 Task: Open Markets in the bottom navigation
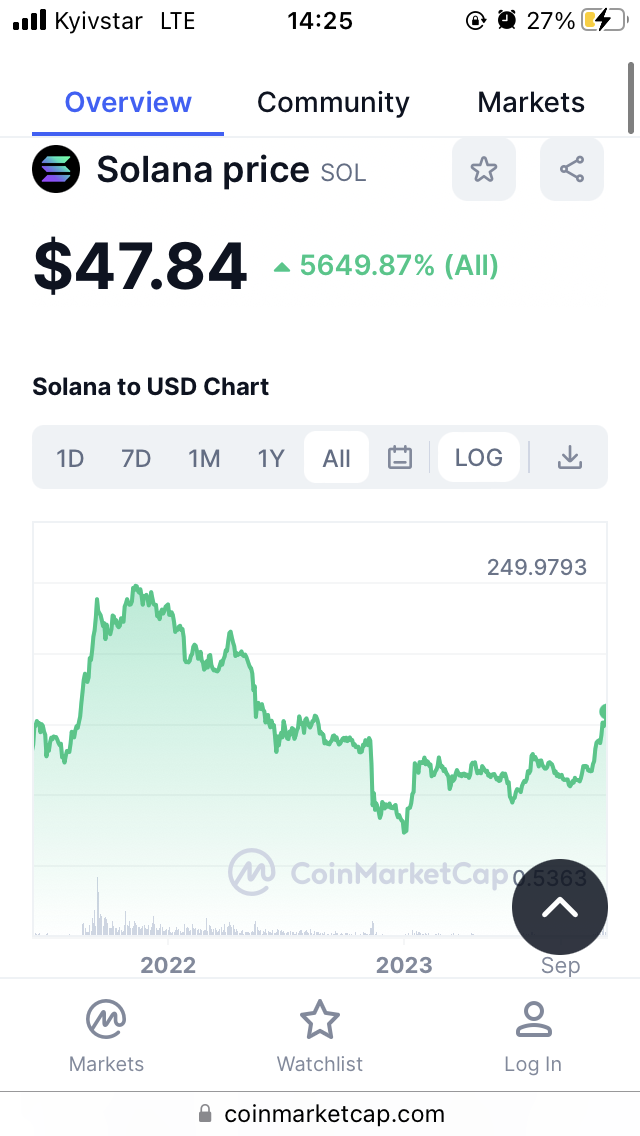(x=106, y=1037)
